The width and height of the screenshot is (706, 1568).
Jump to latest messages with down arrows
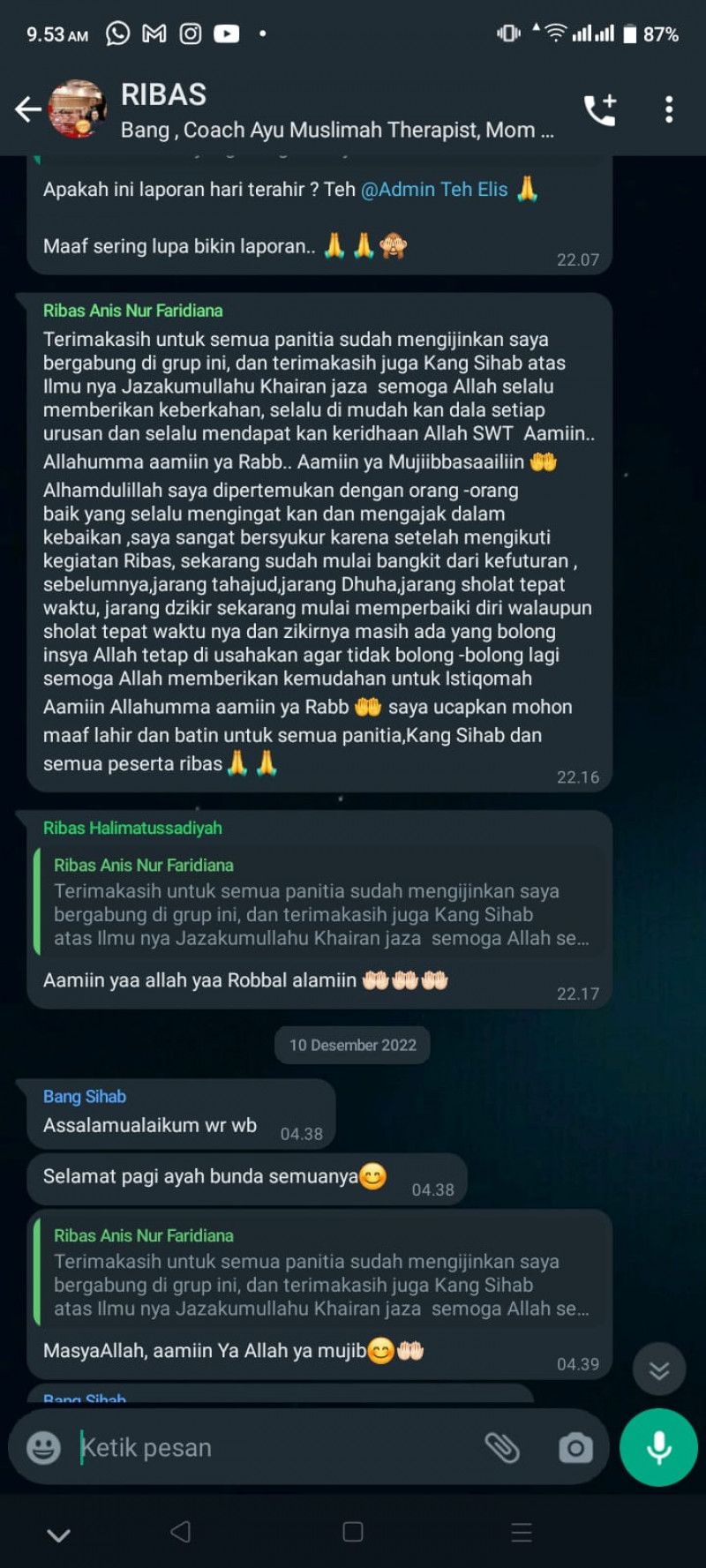point(658,1369)
